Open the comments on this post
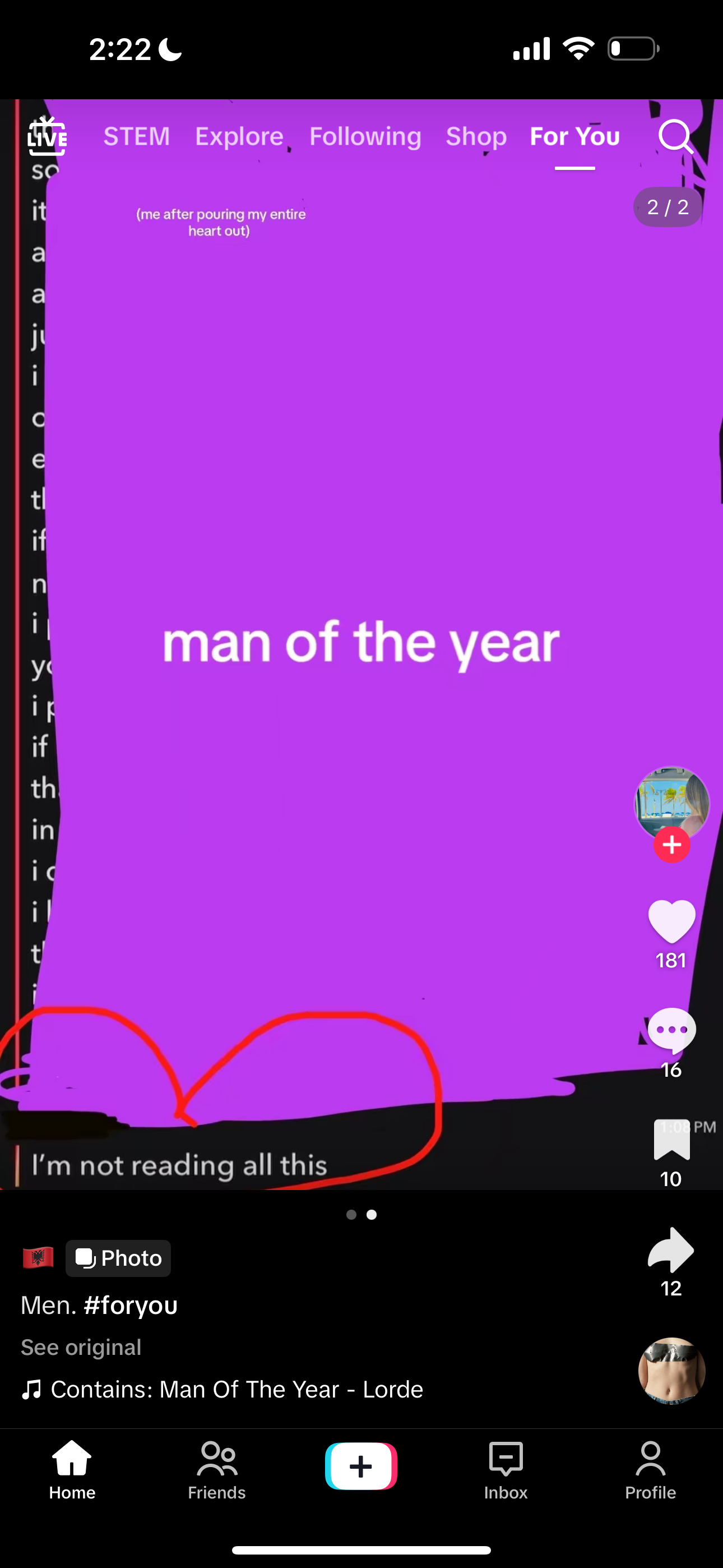Image resolution: width=723 pixels, height=1568 pixels. point(671,1030)
